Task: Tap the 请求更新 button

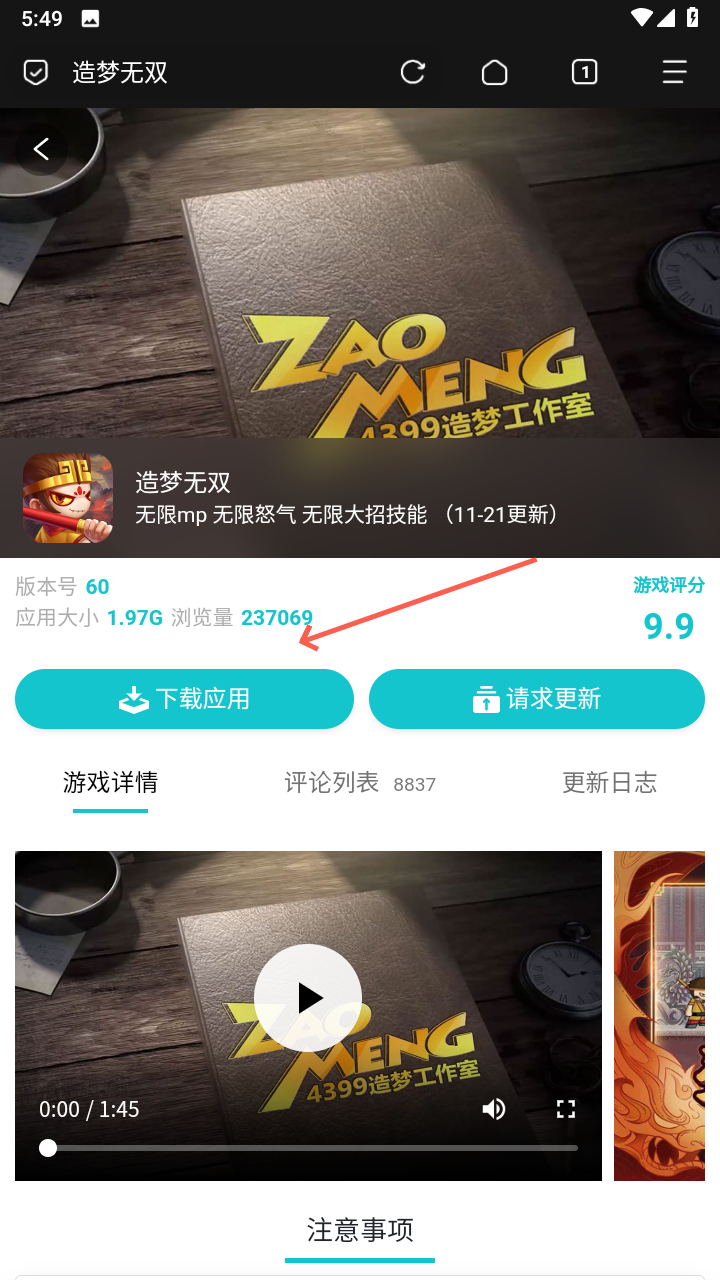Action: click(537, 699)
